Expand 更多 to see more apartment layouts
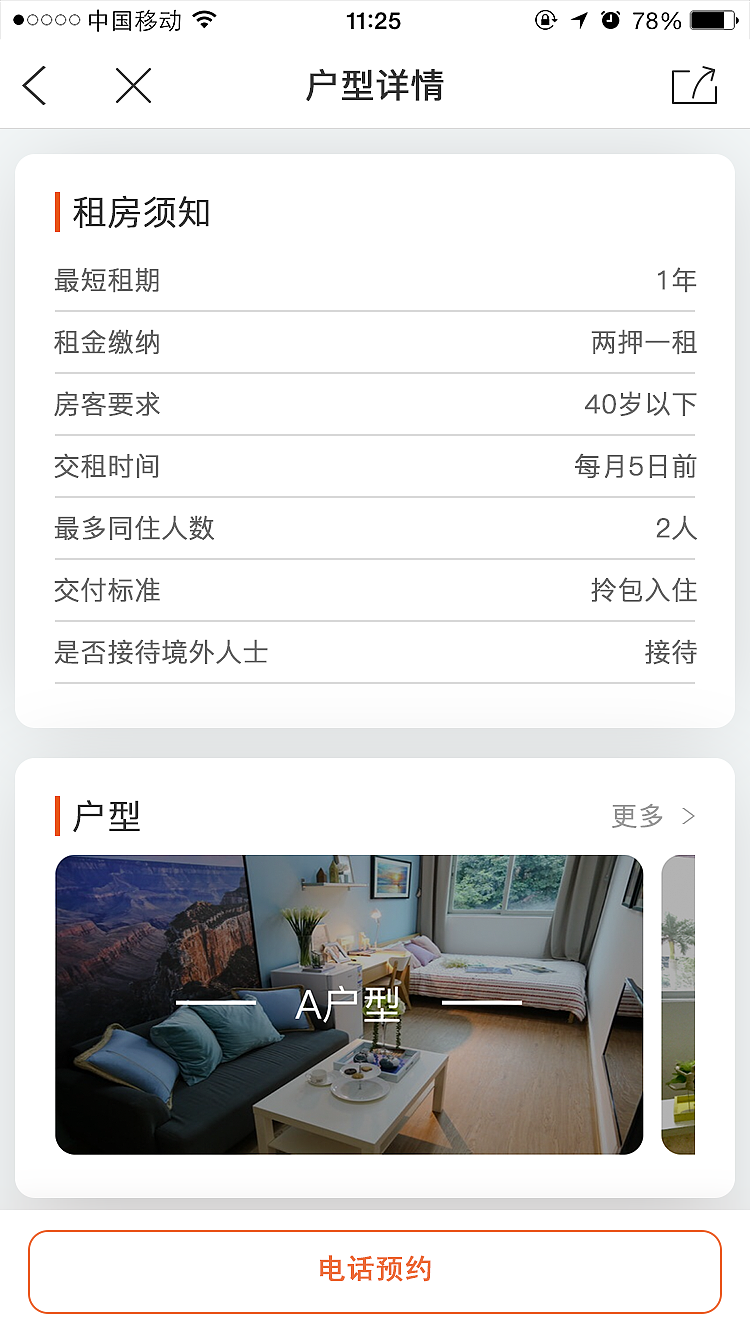 click(x=639, y=816)
